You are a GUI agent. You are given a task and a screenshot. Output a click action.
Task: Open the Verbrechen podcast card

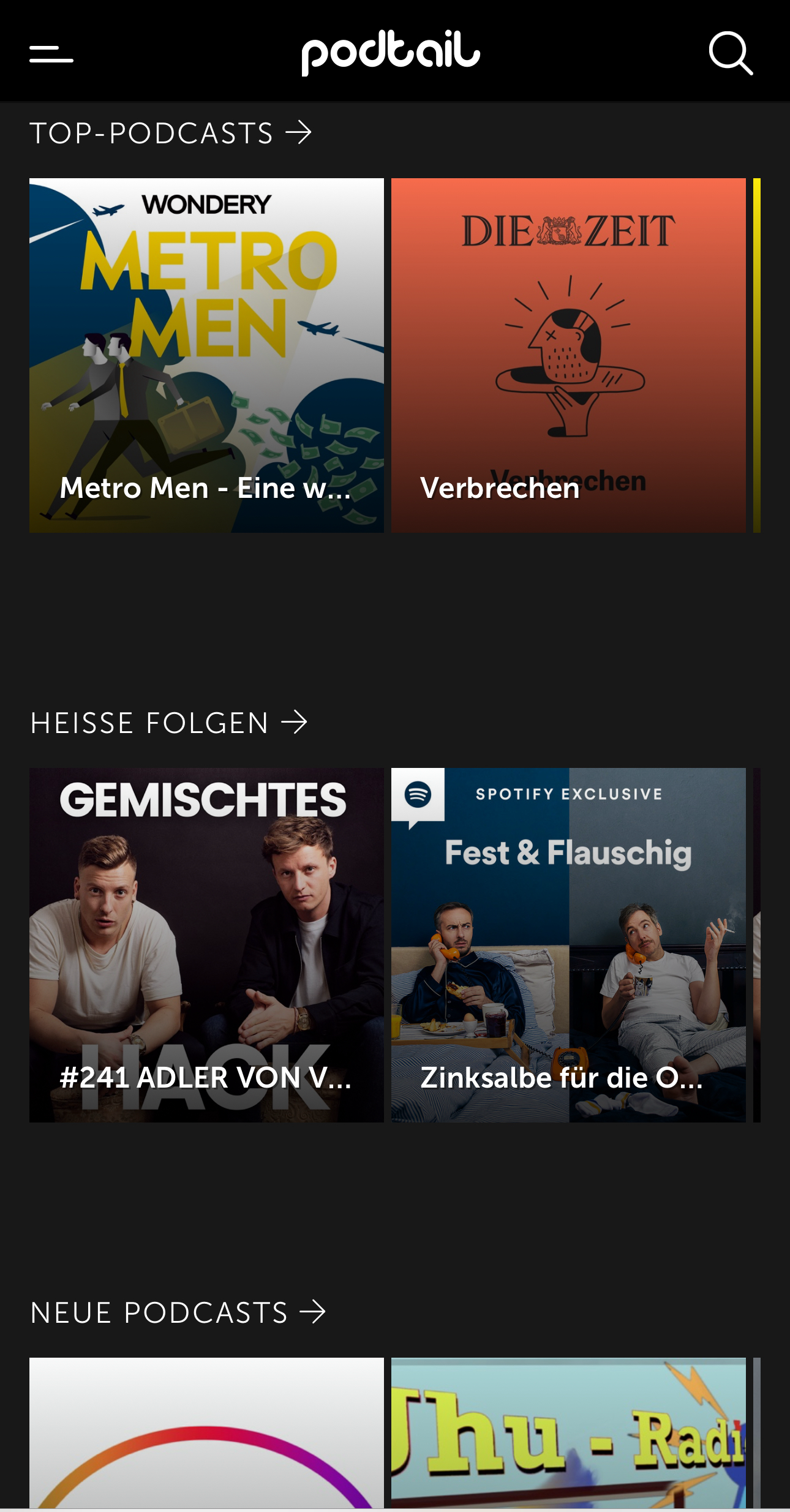coord(568,355)
